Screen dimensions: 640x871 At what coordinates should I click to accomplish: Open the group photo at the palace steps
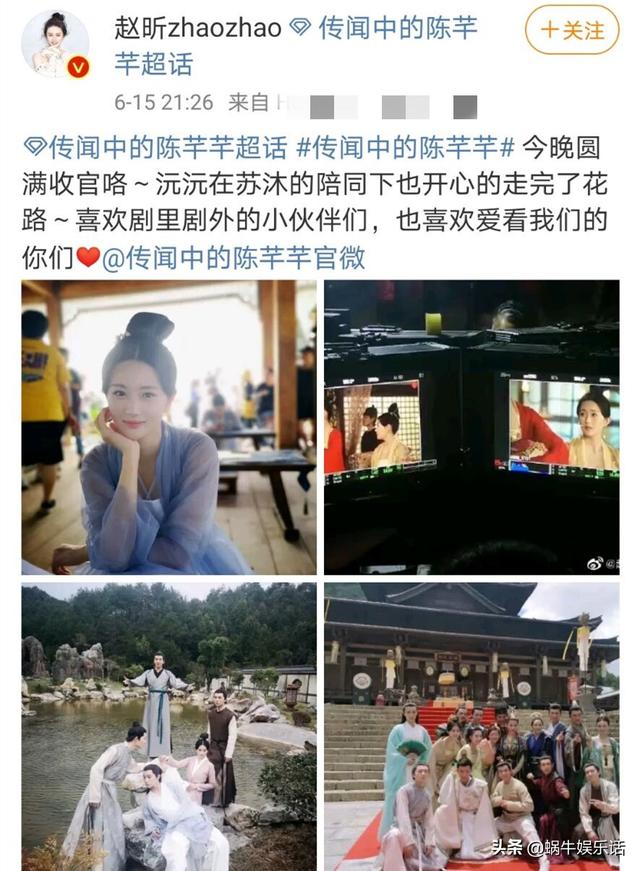(x=471, y=726)
